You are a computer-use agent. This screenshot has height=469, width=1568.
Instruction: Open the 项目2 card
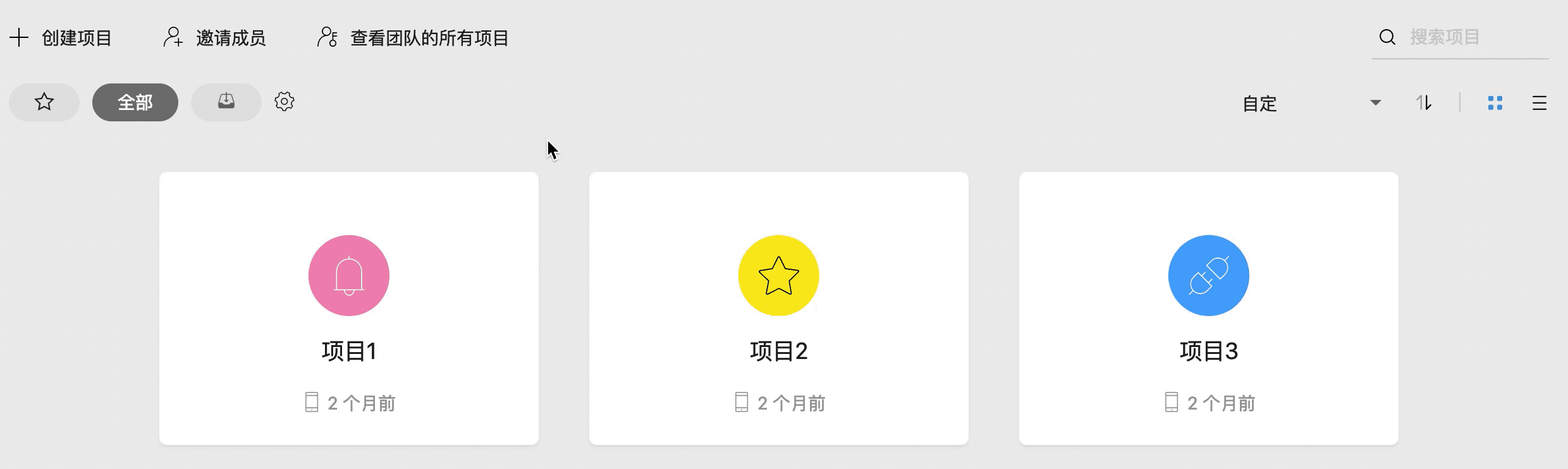click(x=779, y=308)
